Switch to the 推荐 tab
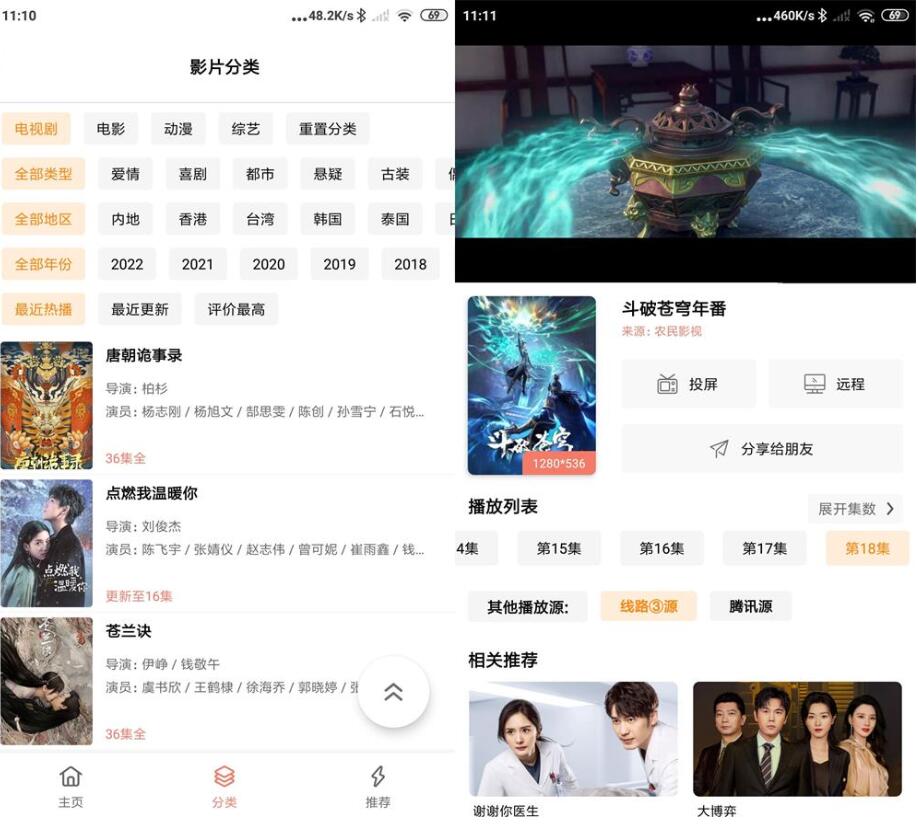The image size is (918, 826). (x=377, y=787)
